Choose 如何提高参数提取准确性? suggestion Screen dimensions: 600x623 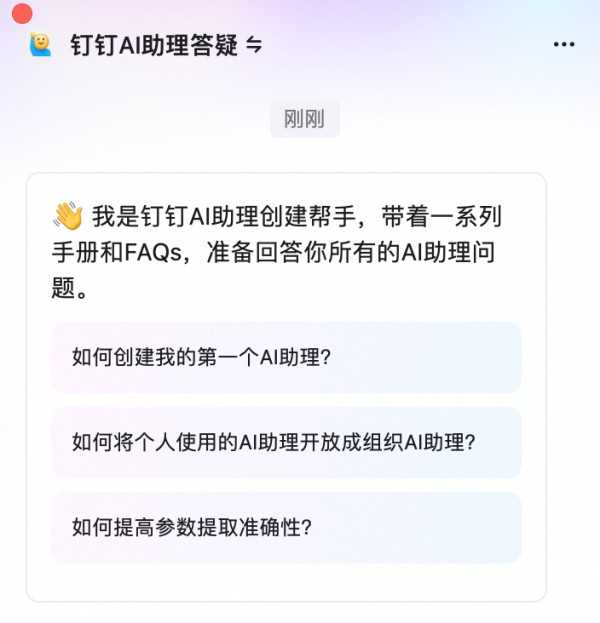click(286, 527)
